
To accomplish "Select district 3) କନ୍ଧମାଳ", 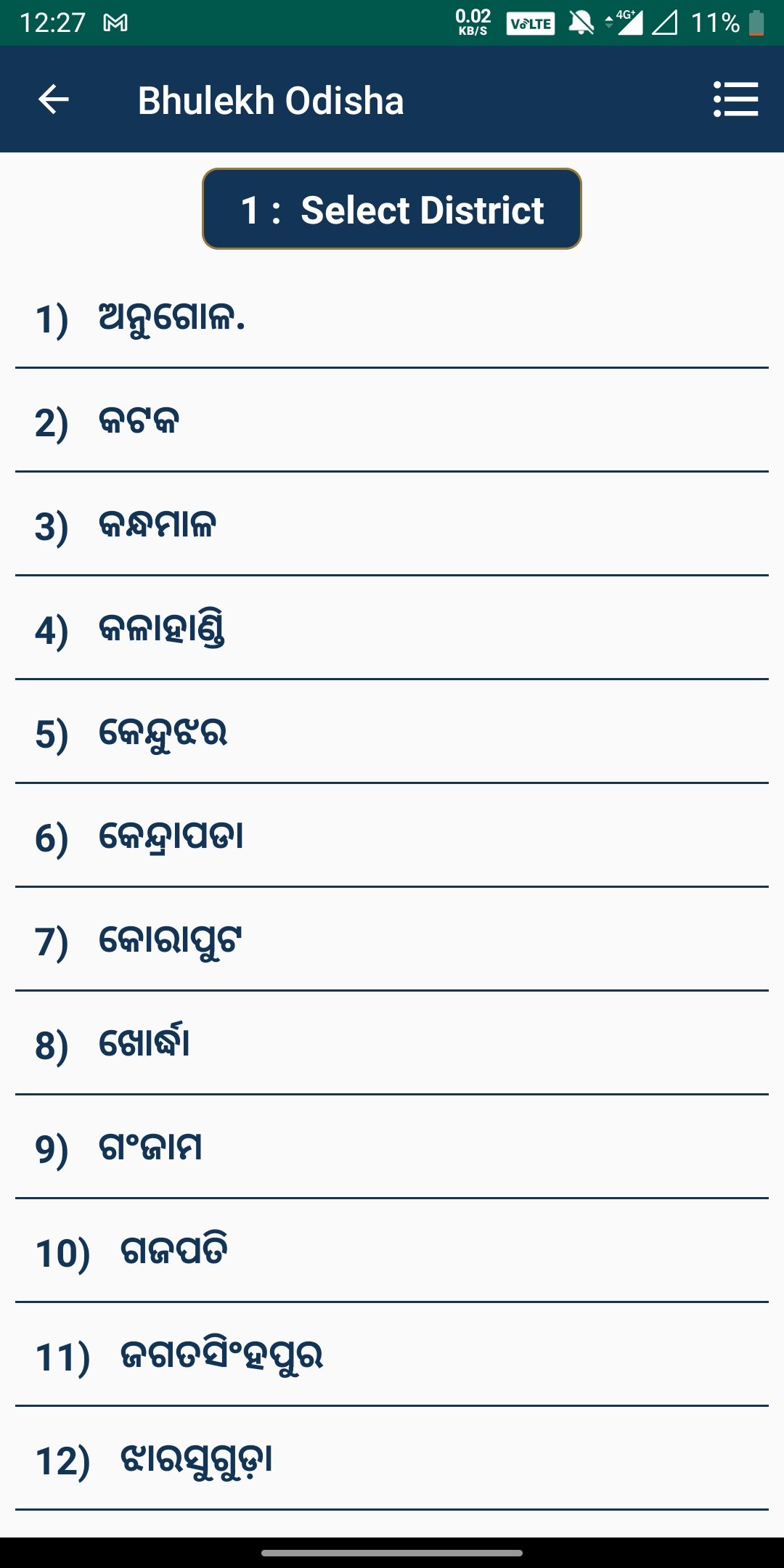I will tap(392, 525).
